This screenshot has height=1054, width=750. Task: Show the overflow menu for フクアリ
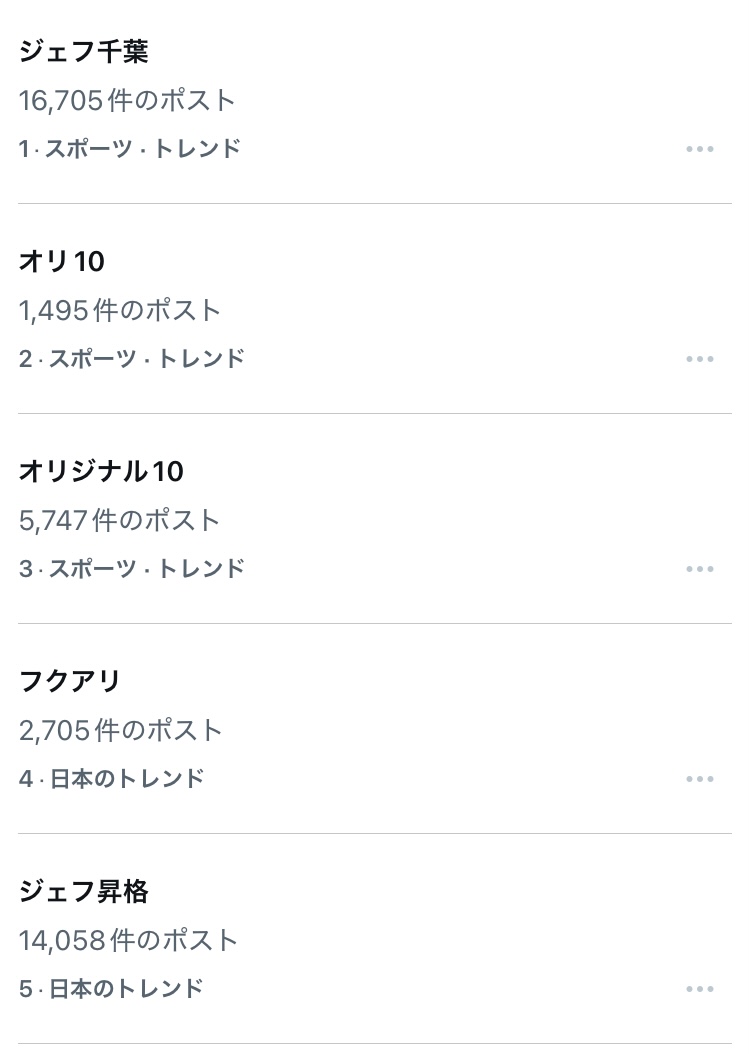700,780
